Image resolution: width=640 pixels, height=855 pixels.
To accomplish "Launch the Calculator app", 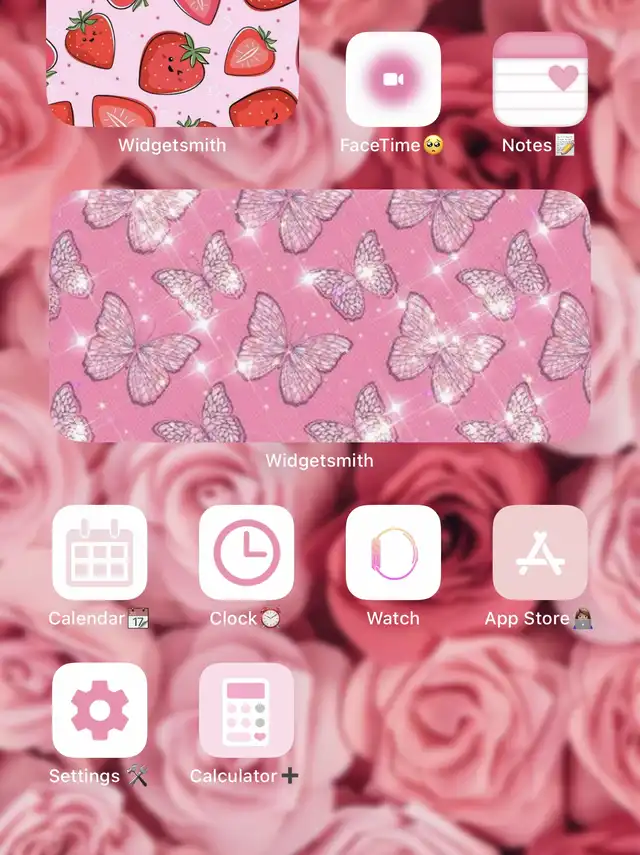I will pyautogui.click(x=246, y=710).
